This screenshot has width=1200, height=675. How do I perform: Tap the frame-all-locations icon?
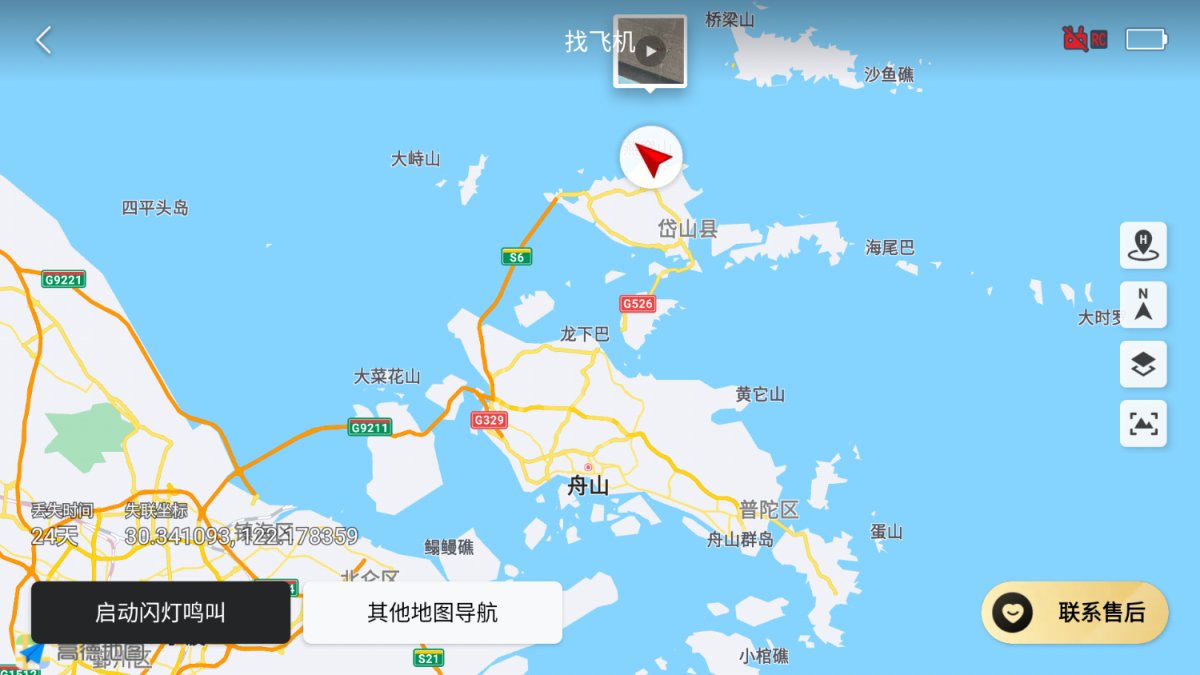click(1143, 424)
